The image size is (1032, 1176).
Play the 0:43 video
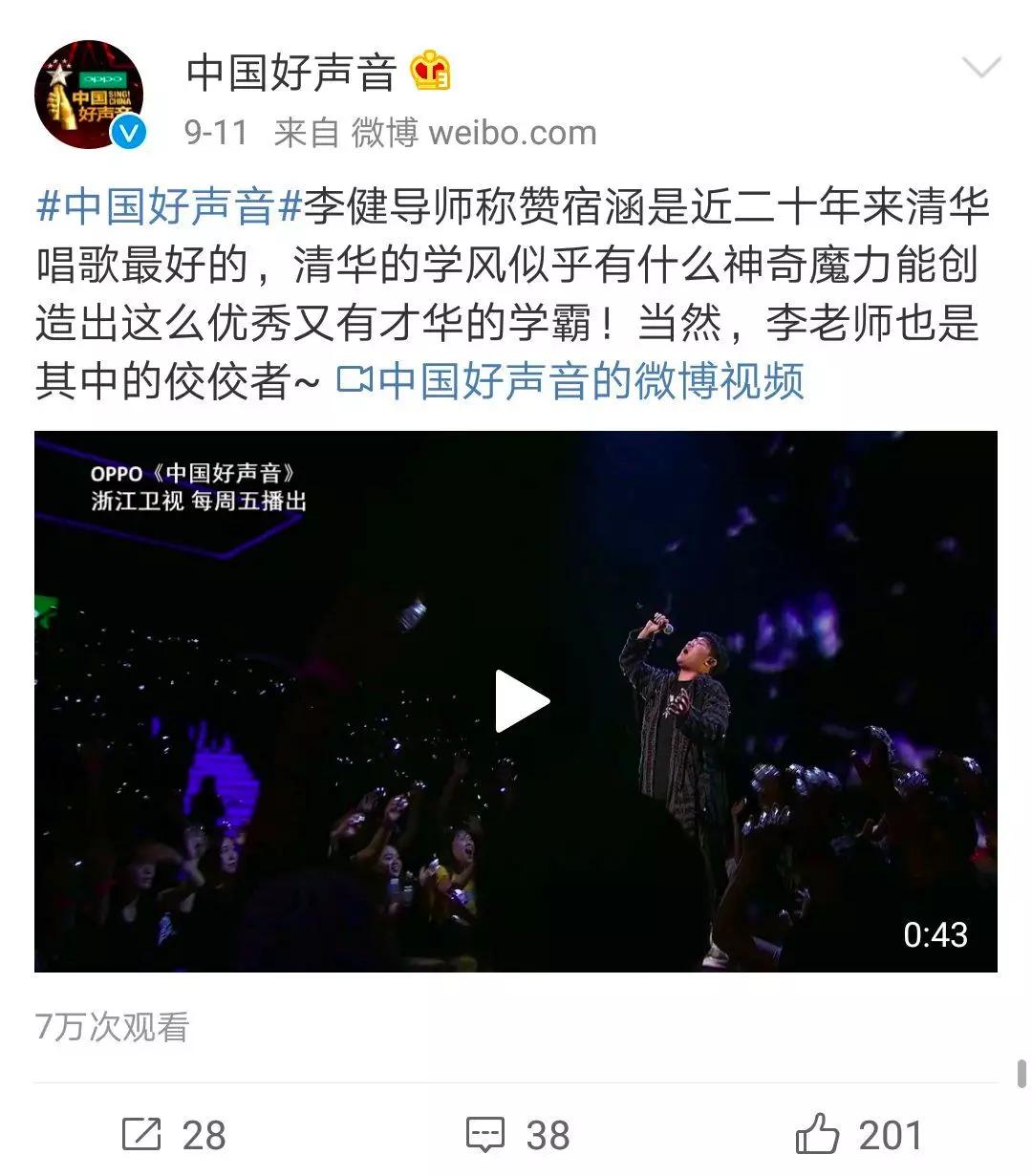(x=521, y=701)
